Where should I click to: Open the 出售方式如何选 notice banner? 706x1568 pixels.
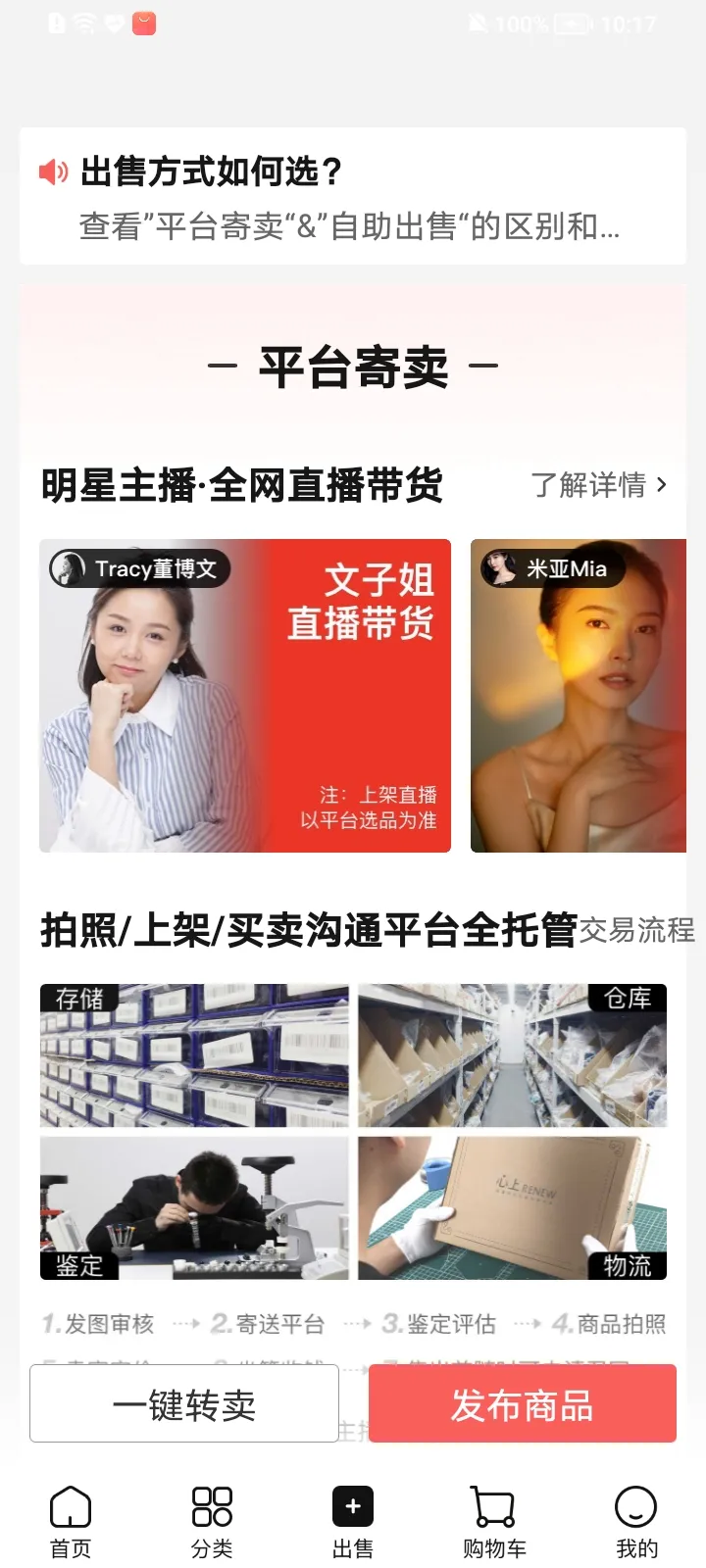(353, 196)
